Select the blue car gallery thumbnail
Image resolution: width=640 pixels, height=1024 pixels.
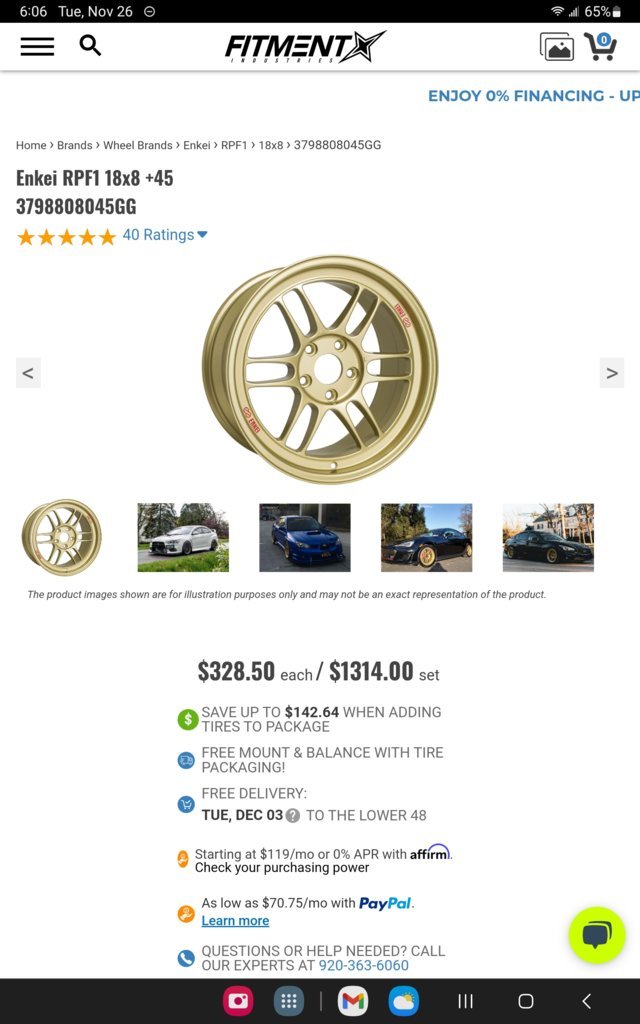tap(305, 538)
